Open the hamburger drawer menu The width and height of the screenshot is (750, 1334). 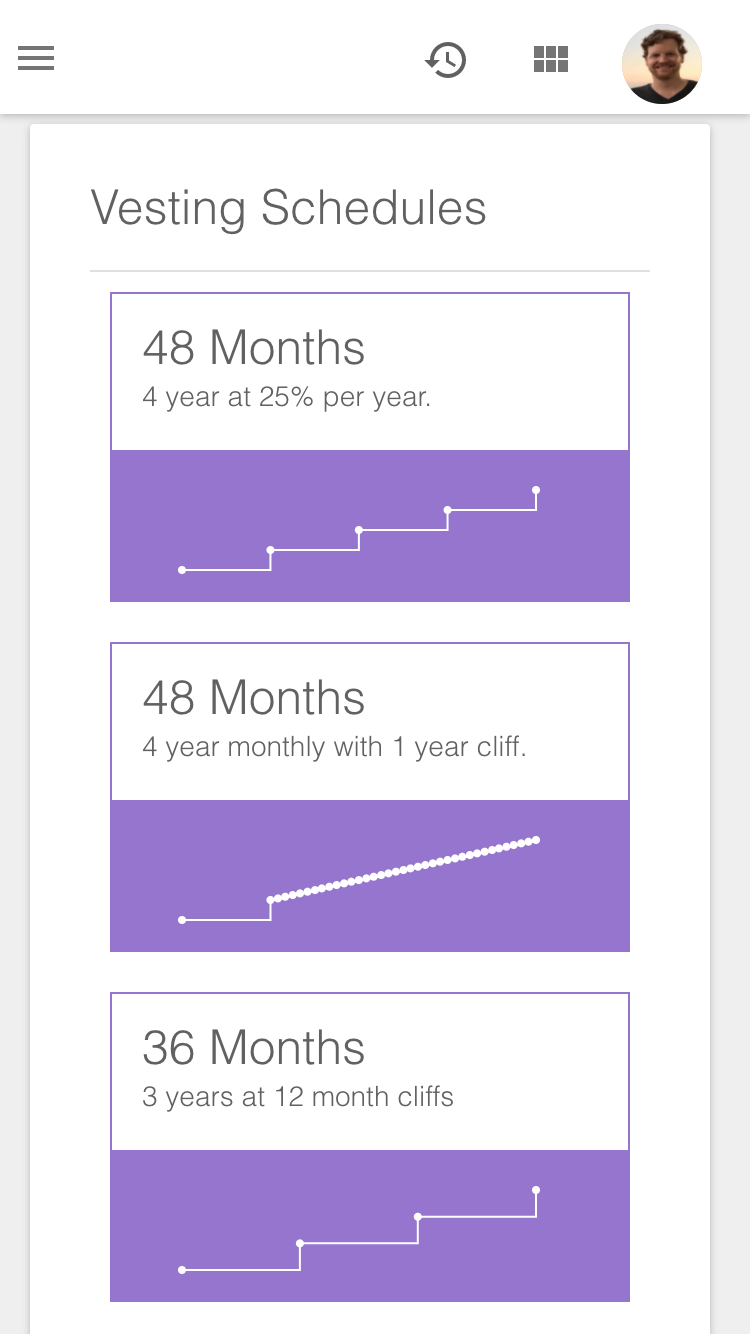tap(36, 59)
